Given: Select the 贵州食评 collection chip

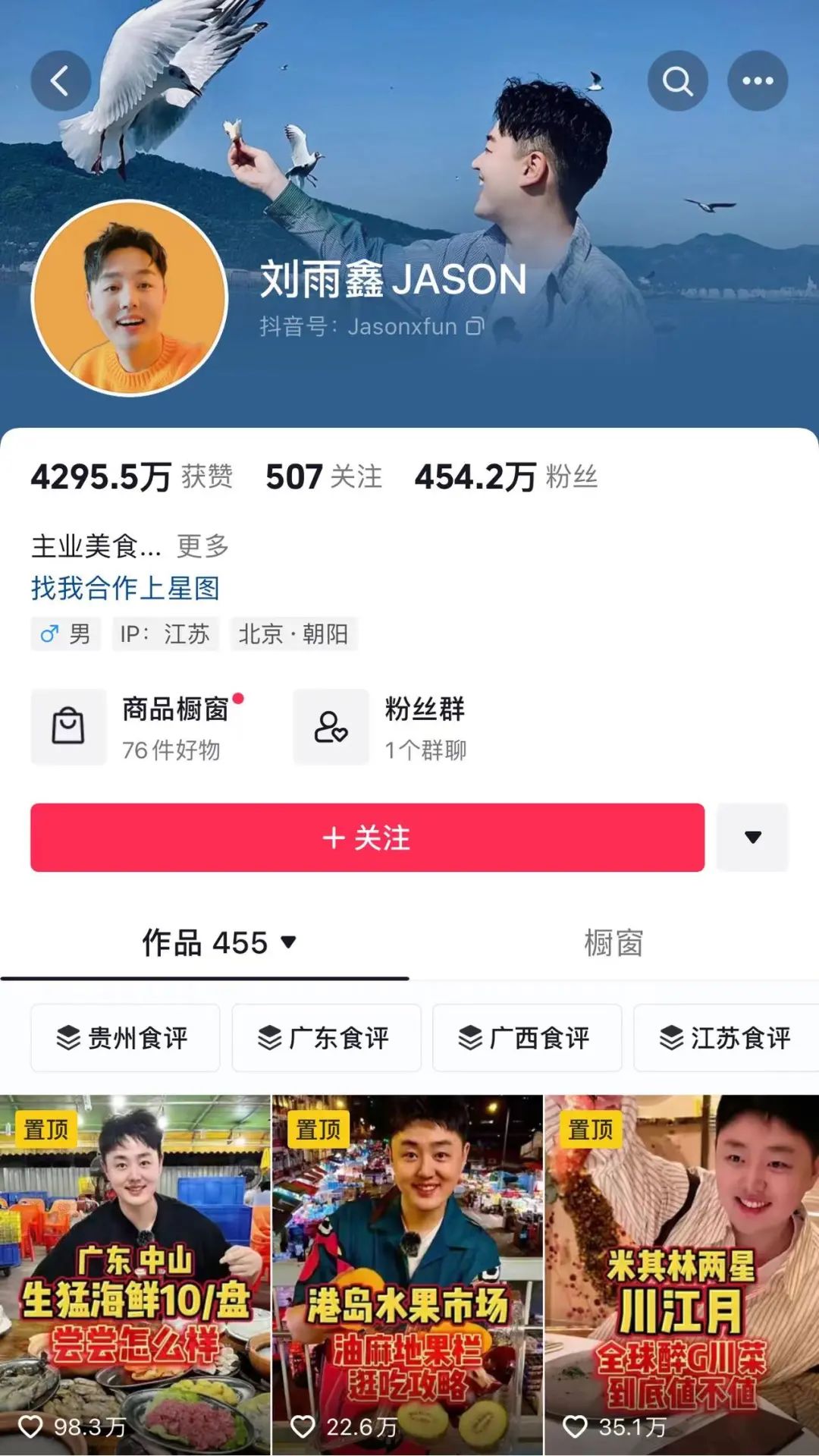Looking at the screenshot, I should point(125,1038).
